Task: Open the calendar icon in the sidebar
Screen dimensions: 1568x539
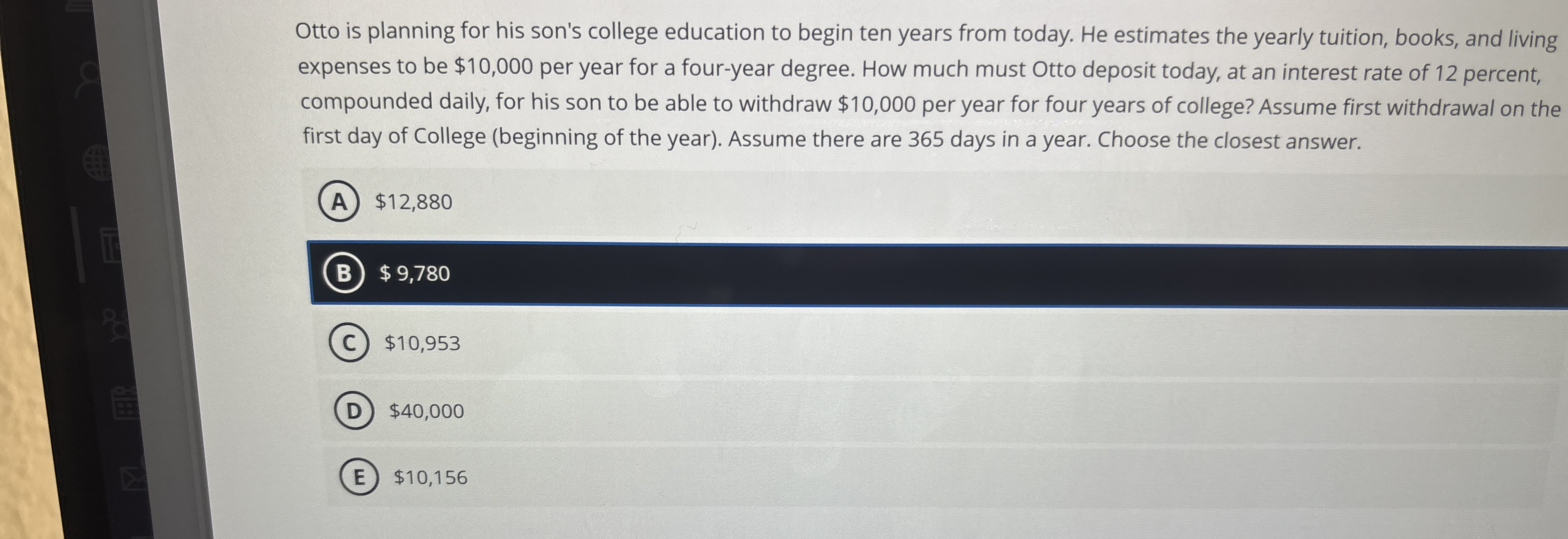Action: (x=126, y=403)
